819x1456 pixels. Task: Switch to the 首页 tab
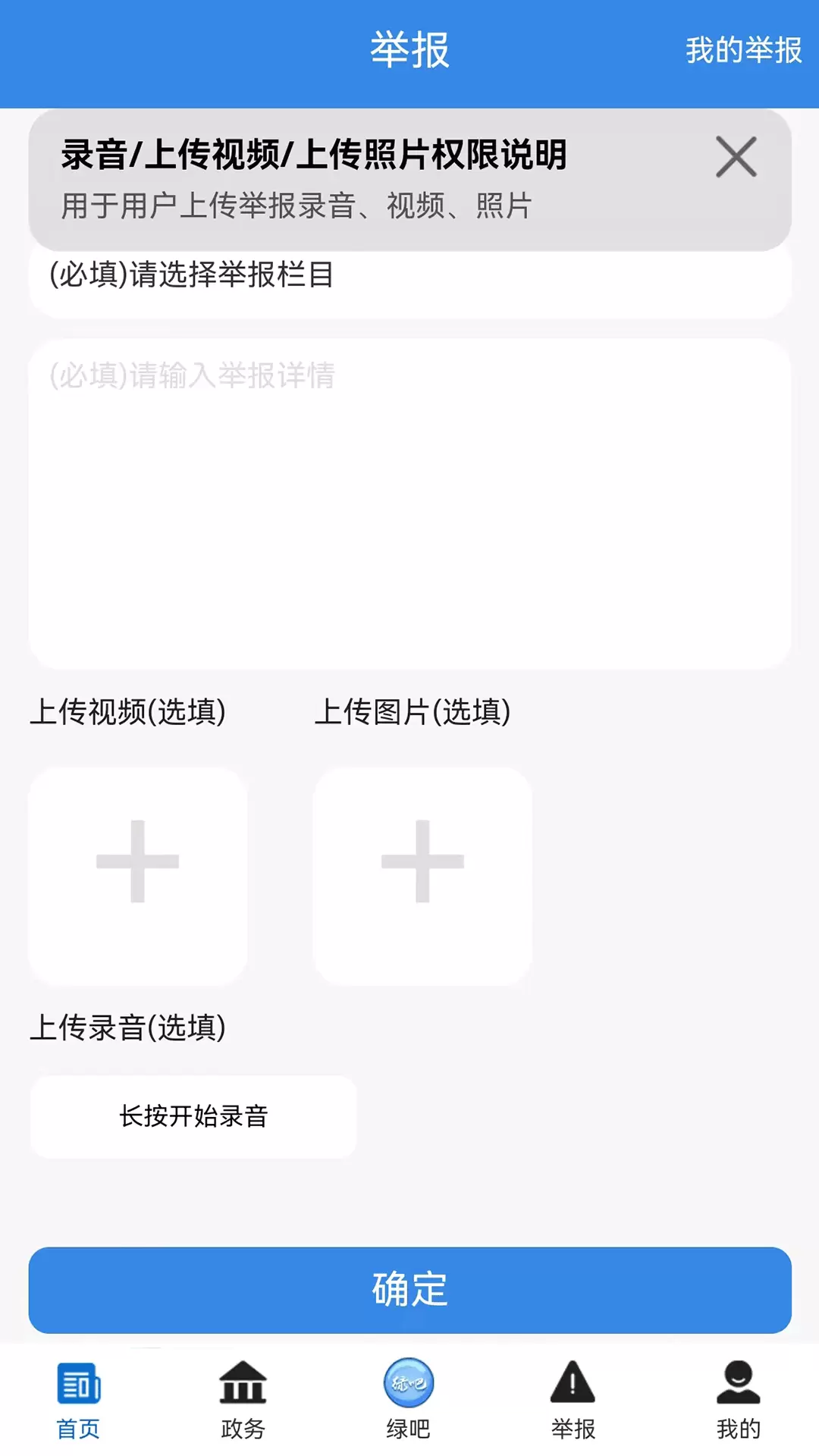tap(79, 1401)
